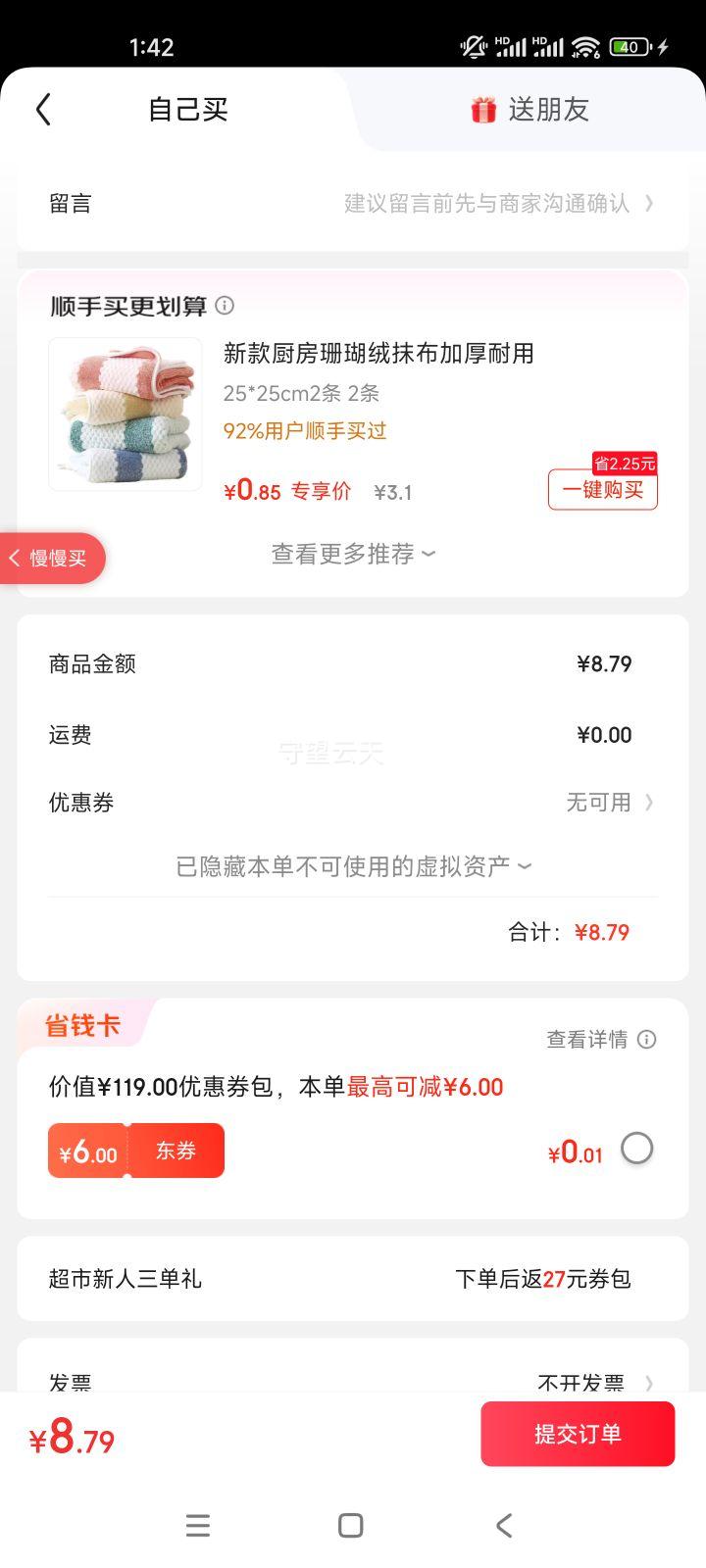Tap the system home button
This screenshot has height=1568, width=706.
(x=351, y=1526)
